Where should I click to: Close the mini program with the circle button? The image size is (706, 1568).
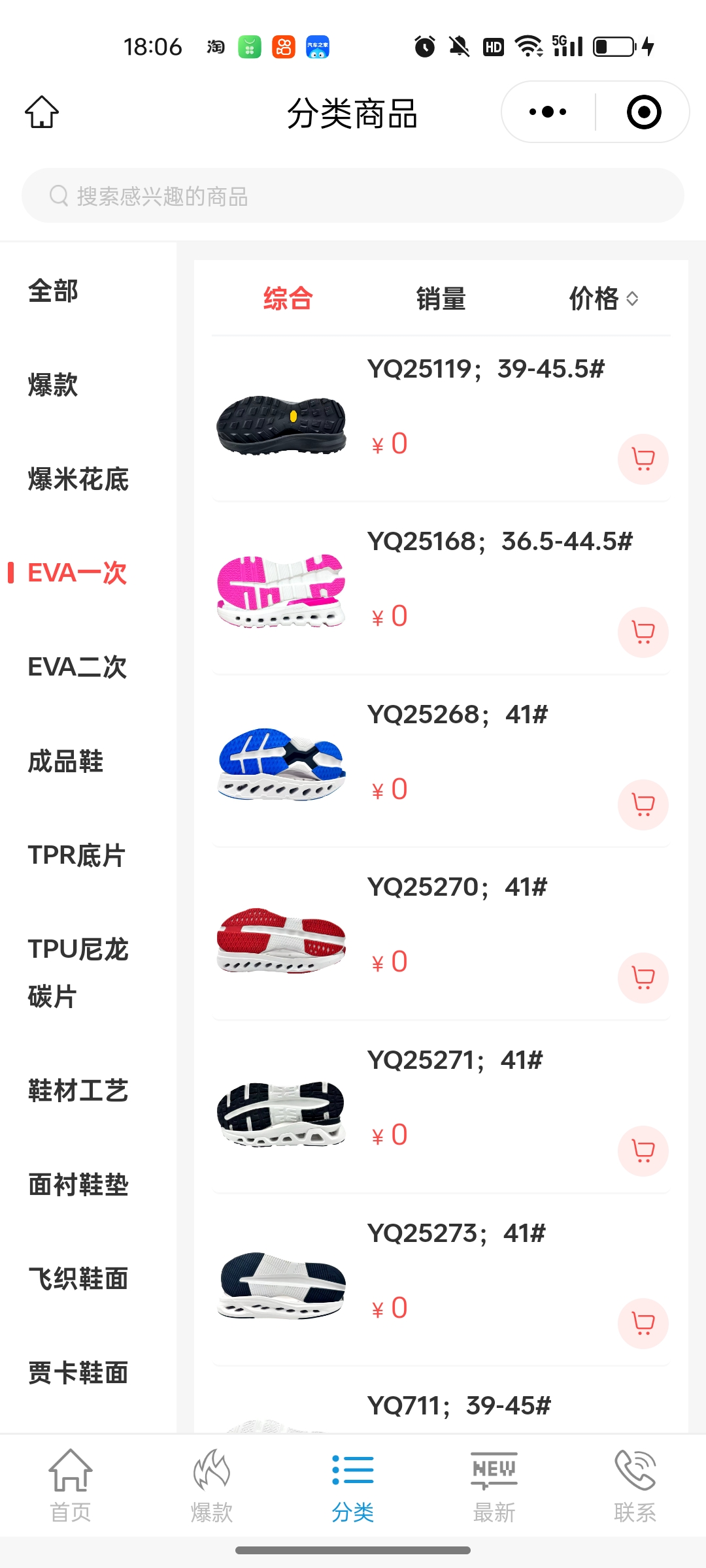coord(643,112)
